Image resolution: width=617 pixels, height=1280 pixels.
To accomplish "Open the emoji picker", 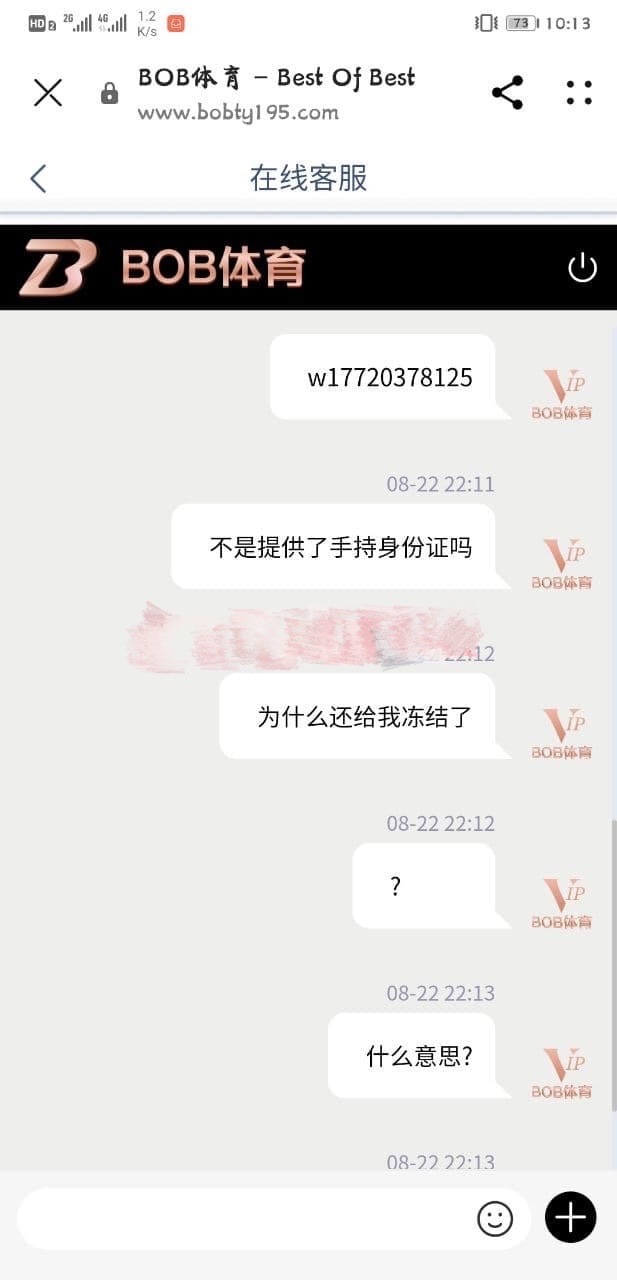I will (x=495, y=1218).
